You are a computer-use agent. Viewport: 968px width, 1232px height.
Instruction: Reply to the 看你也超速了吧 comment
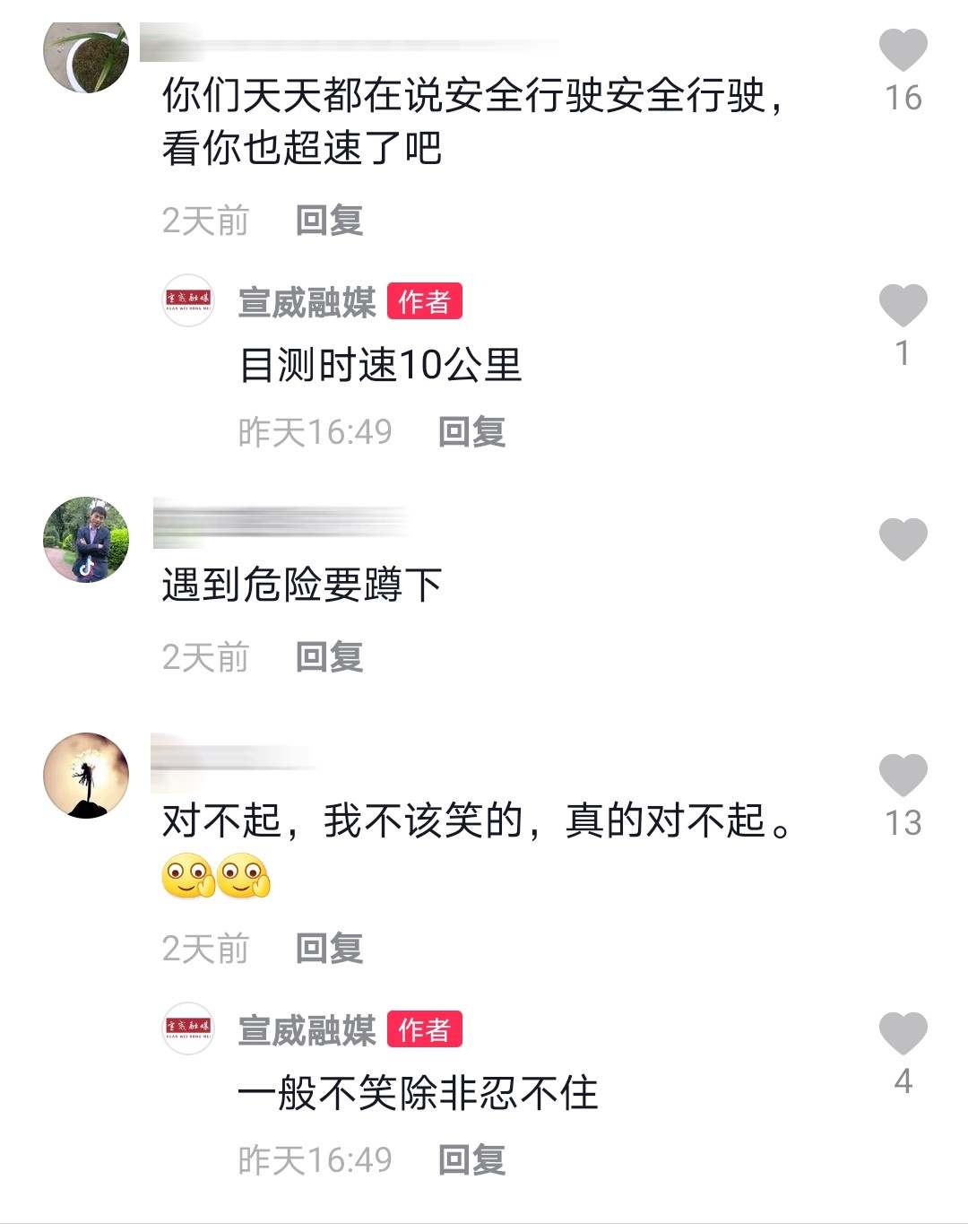[x=329, y=221]
